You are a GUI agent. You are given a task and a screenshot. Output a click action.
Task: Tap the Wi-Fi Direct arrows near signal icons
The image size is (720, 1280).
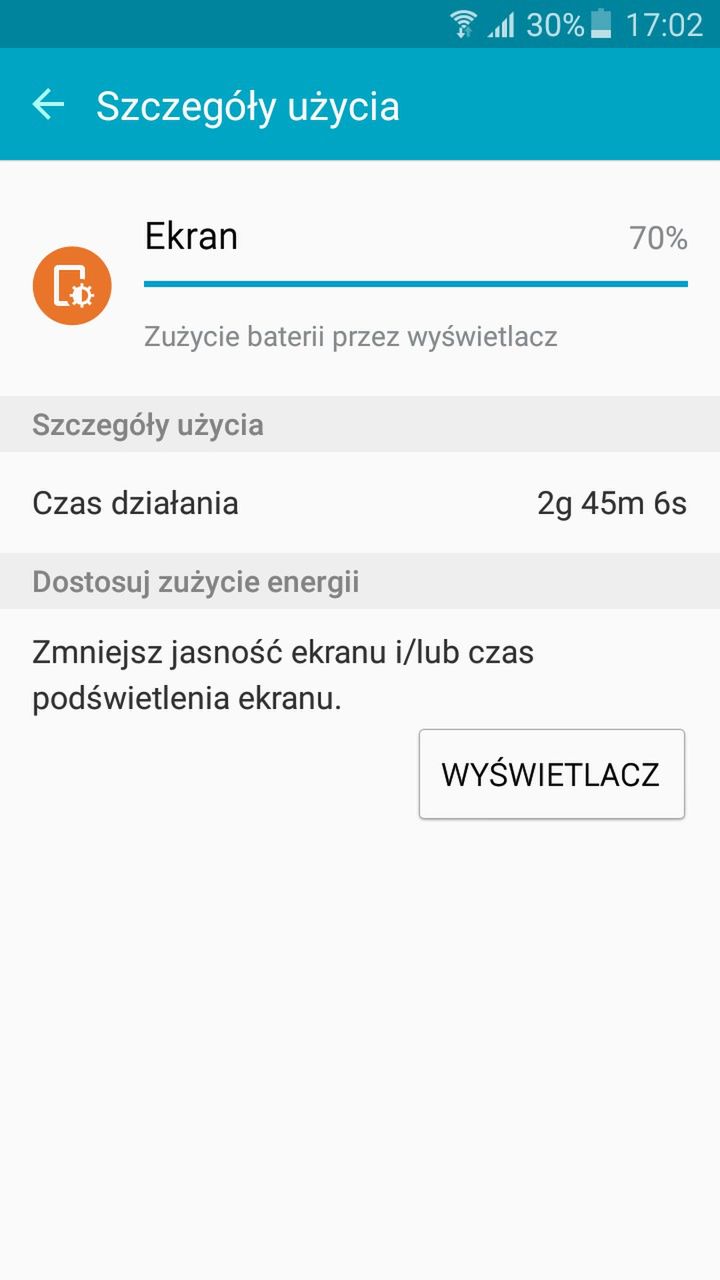click(462, 35)
